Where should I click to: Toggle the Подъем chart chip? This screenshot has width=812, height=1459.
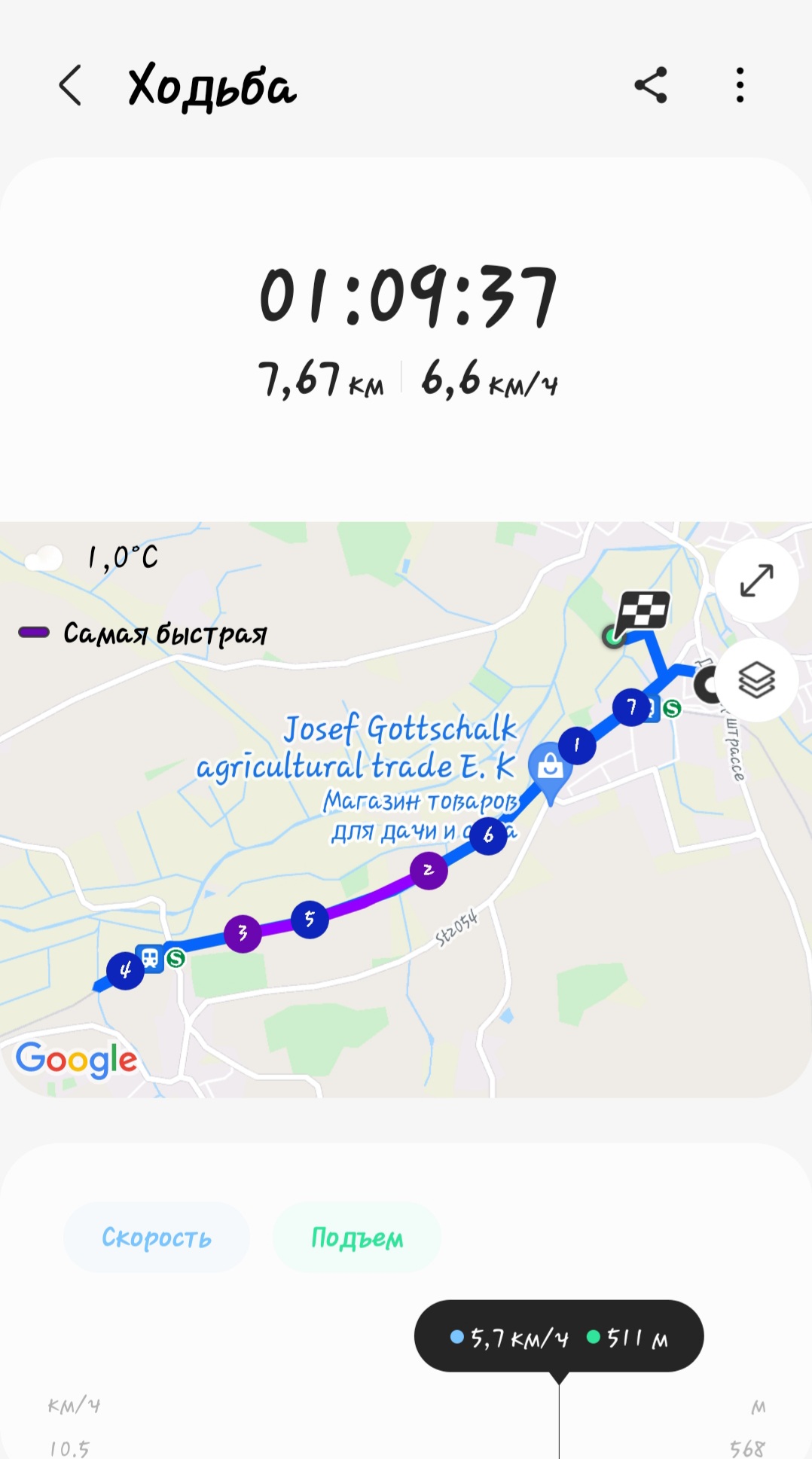[x=357, y=1238]
